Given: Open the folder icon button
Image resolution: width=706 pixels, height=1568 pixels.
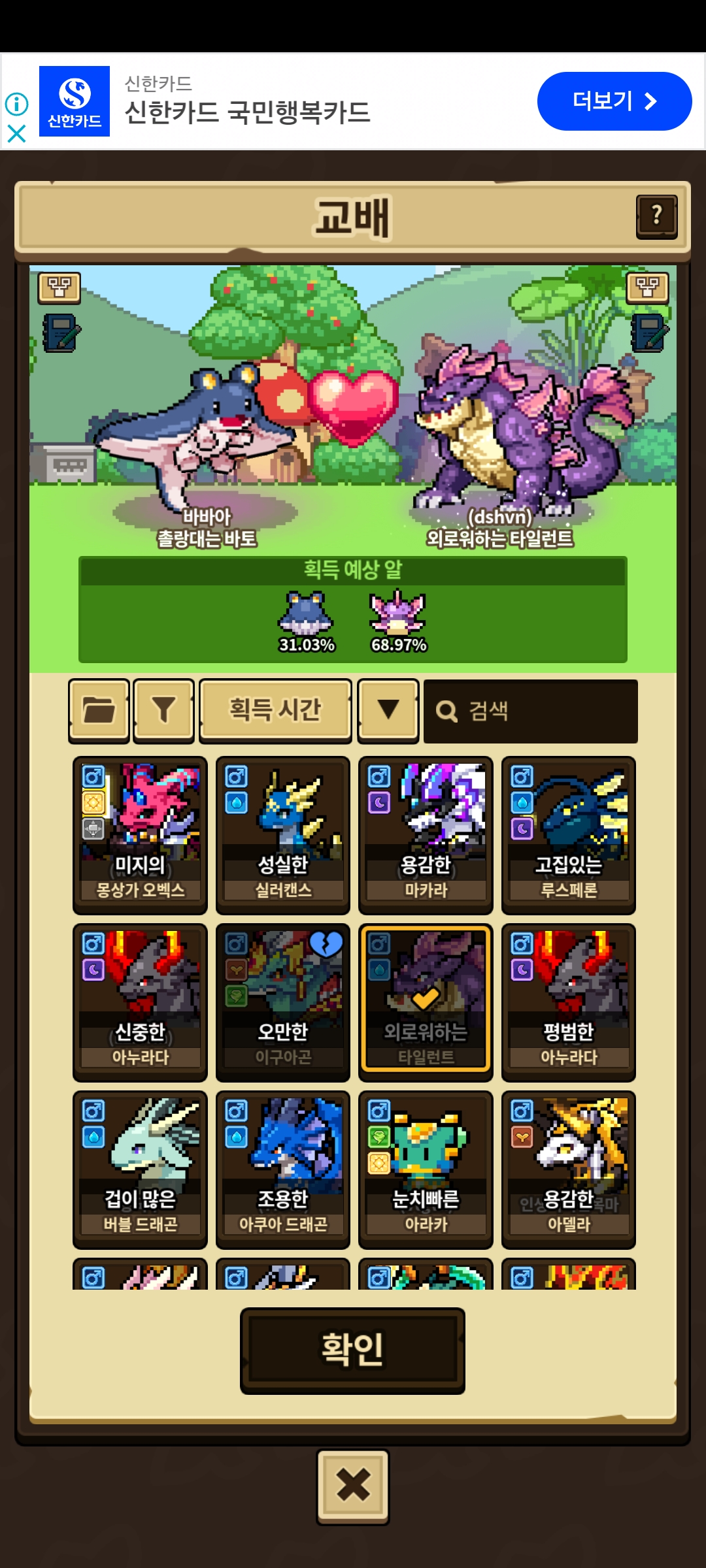Looking at the screenshot, I should coord(99,710).
